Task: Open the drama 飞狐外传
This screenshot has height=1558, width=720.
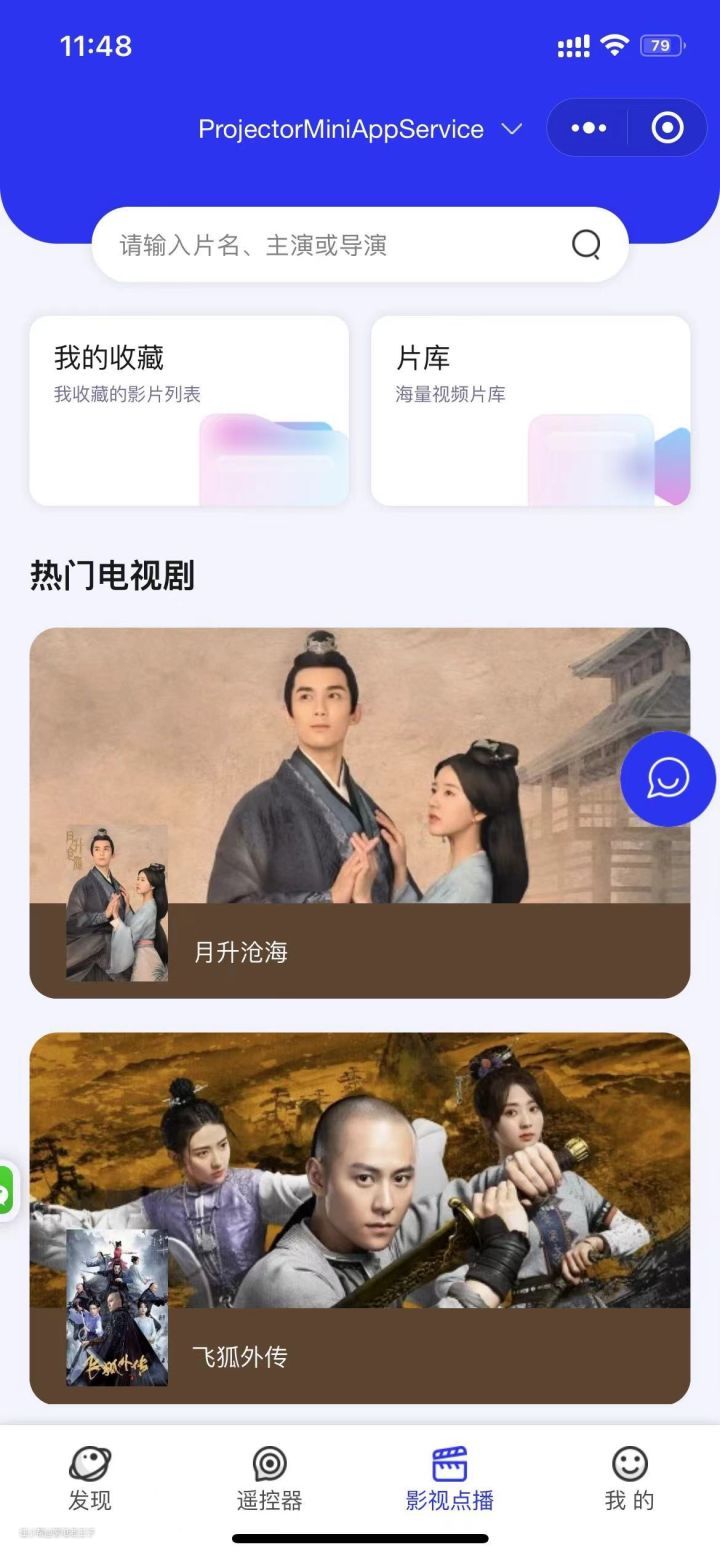Action: pyautogui.click(x=360, y=1217)
